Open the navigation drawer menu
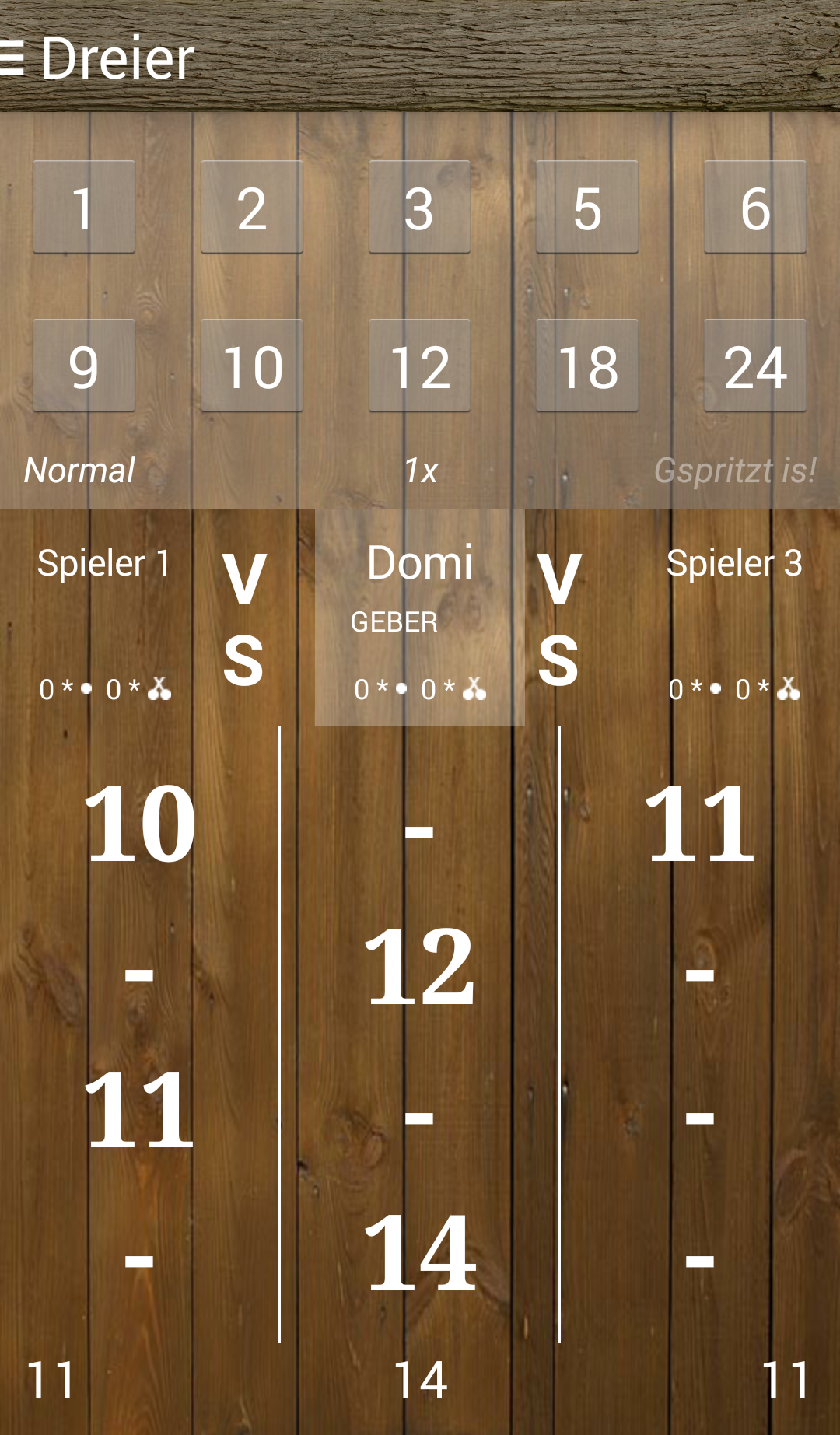The height and width of the screenshot is (1435, 840). pyautogui.click(x=12, y=58)
